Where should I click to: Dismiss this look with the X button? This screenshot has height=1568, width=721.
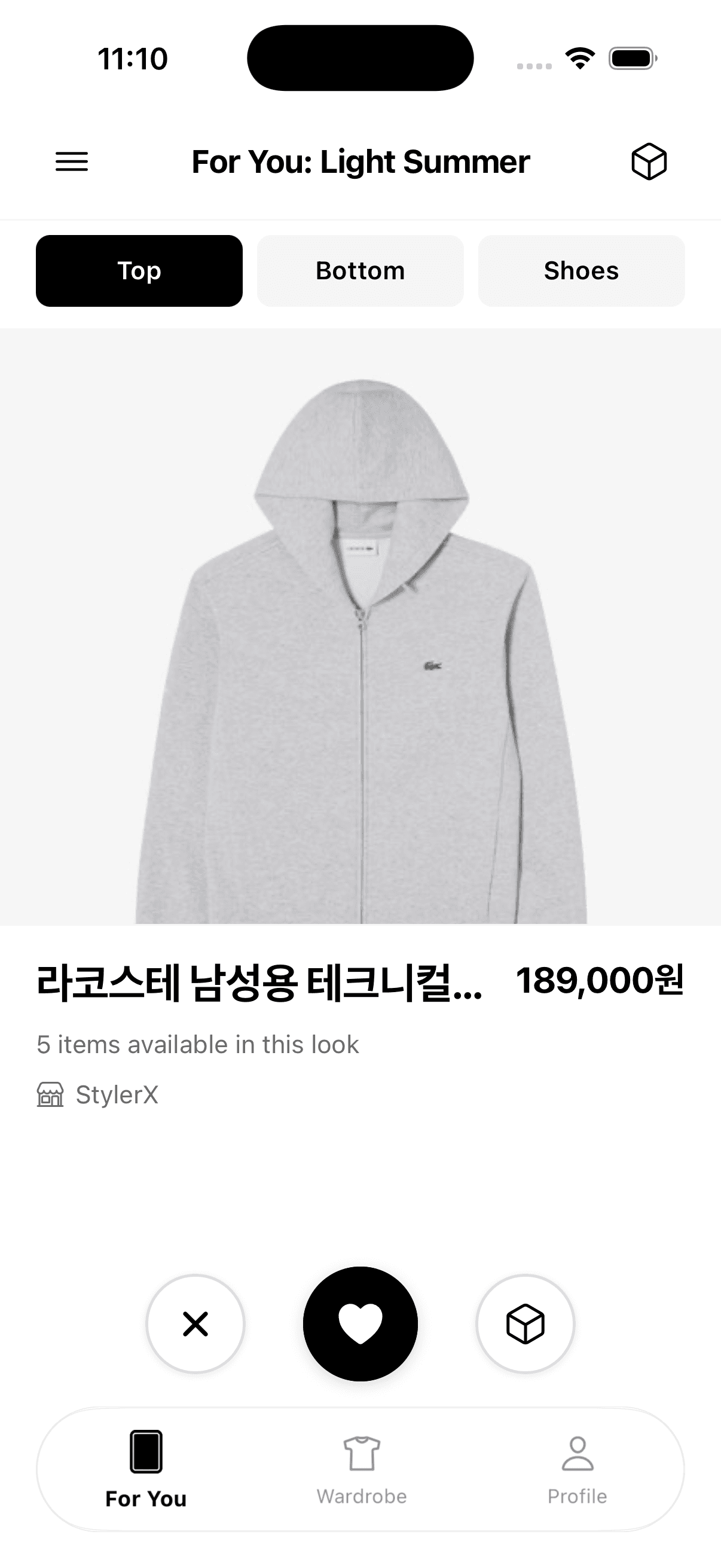click(195, 1324)
